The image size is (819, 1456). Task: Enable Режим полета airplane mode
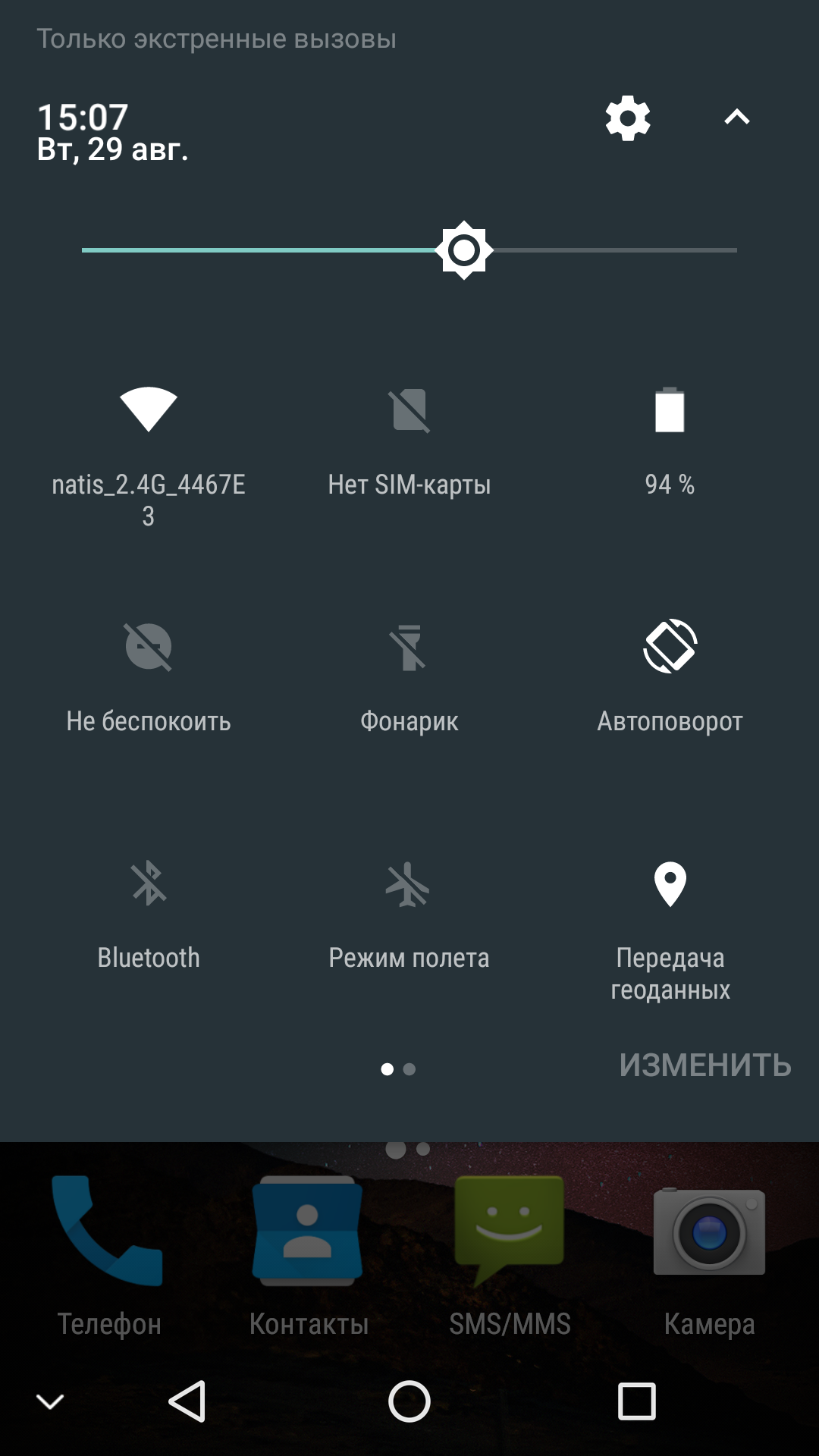(409, 883)
